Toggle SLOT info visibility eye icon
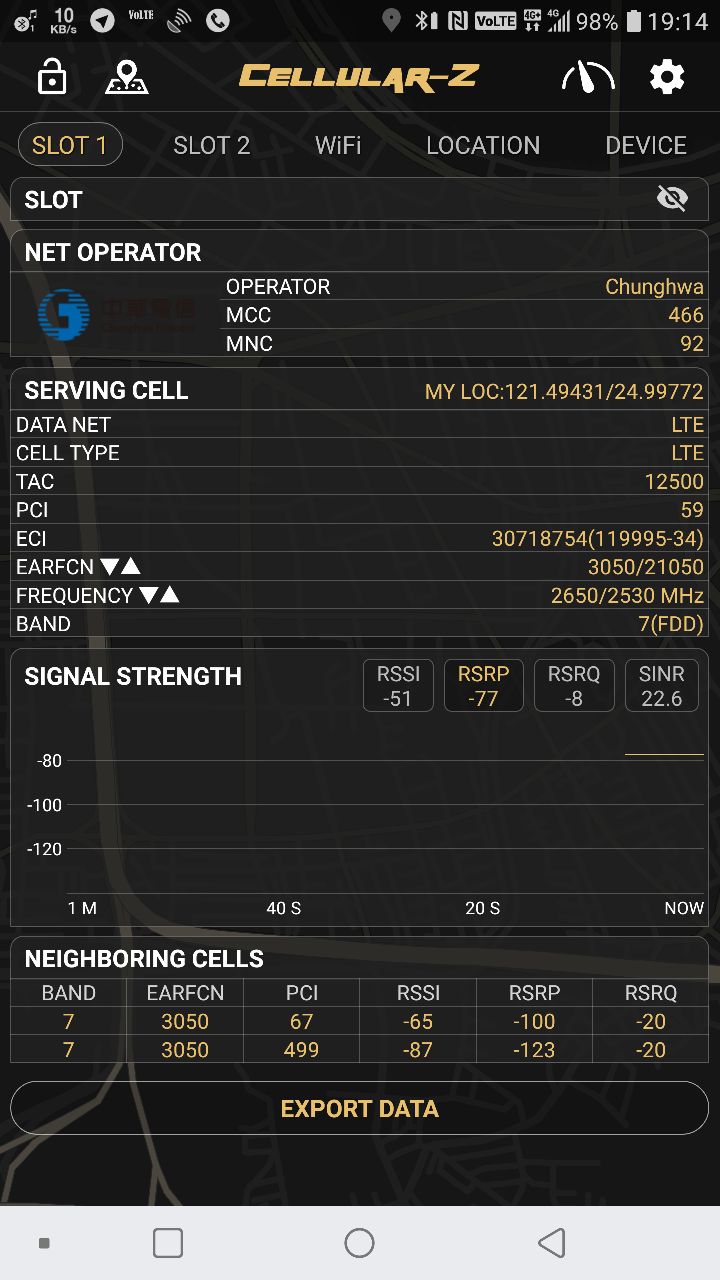 click(672, 199)
